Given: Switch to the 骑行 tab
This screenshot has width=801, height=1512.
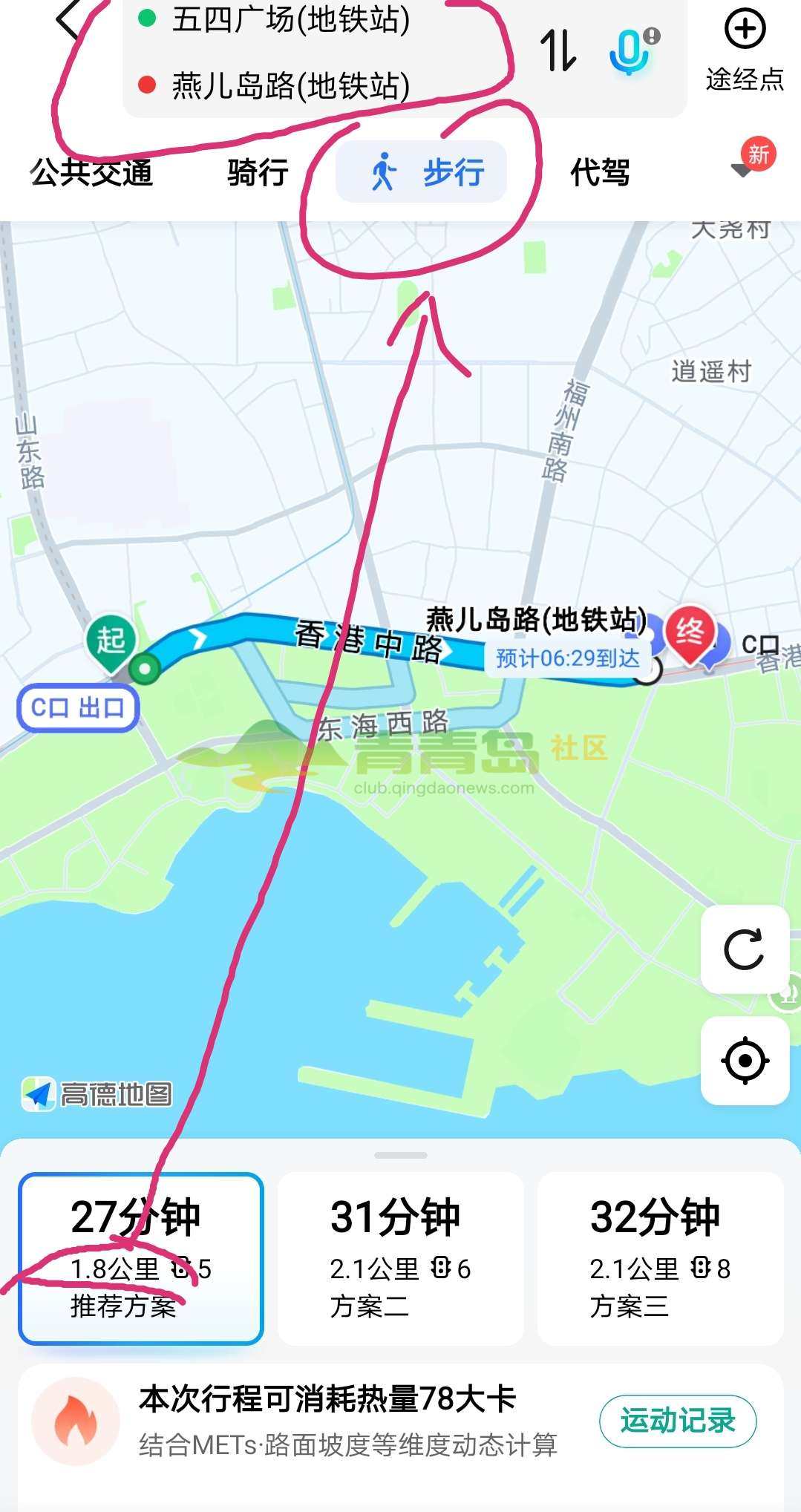Looking at the screenshot, I should point(258,172).
